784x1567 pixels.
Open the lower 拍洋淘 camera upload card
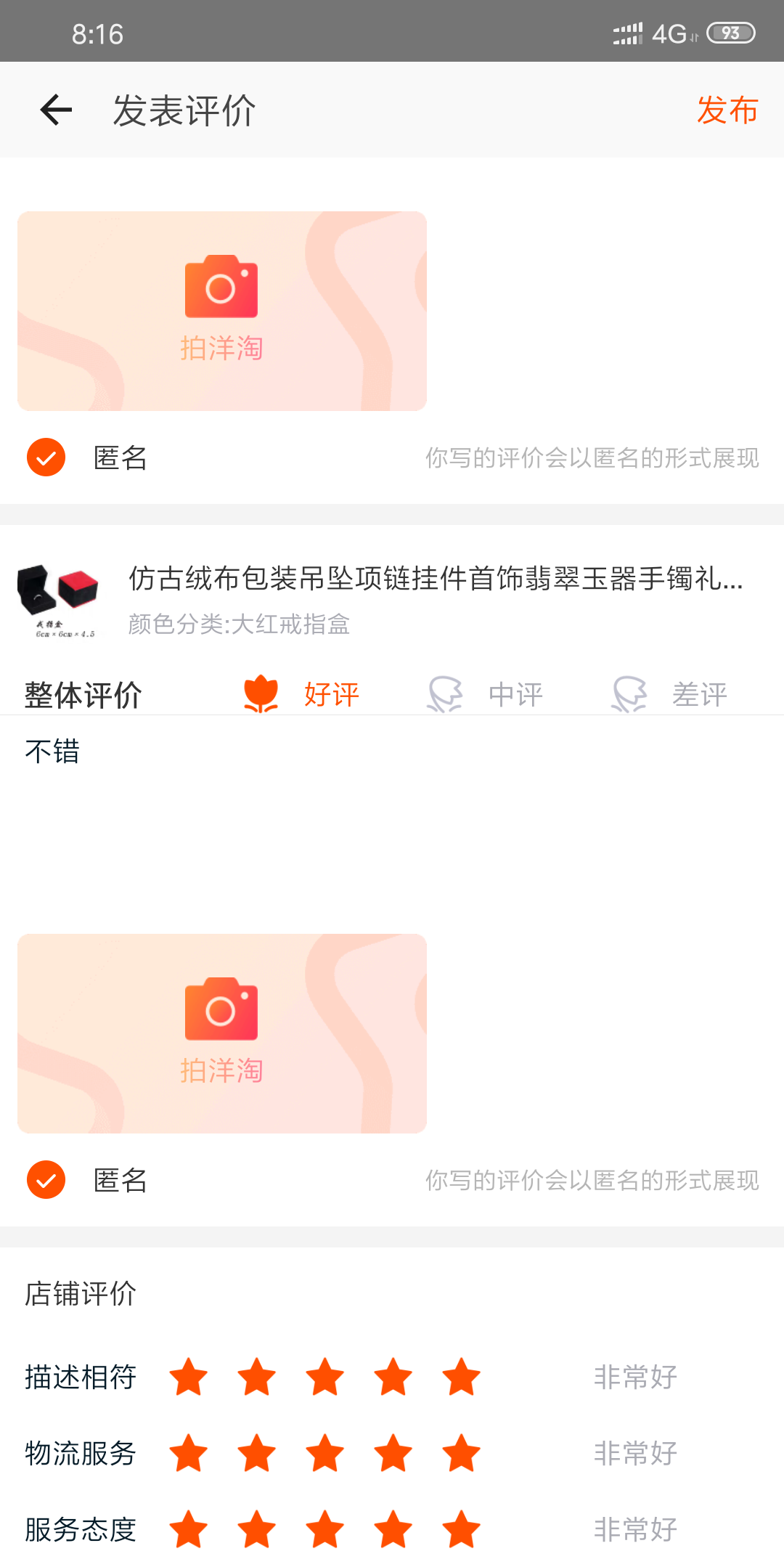222,1033
